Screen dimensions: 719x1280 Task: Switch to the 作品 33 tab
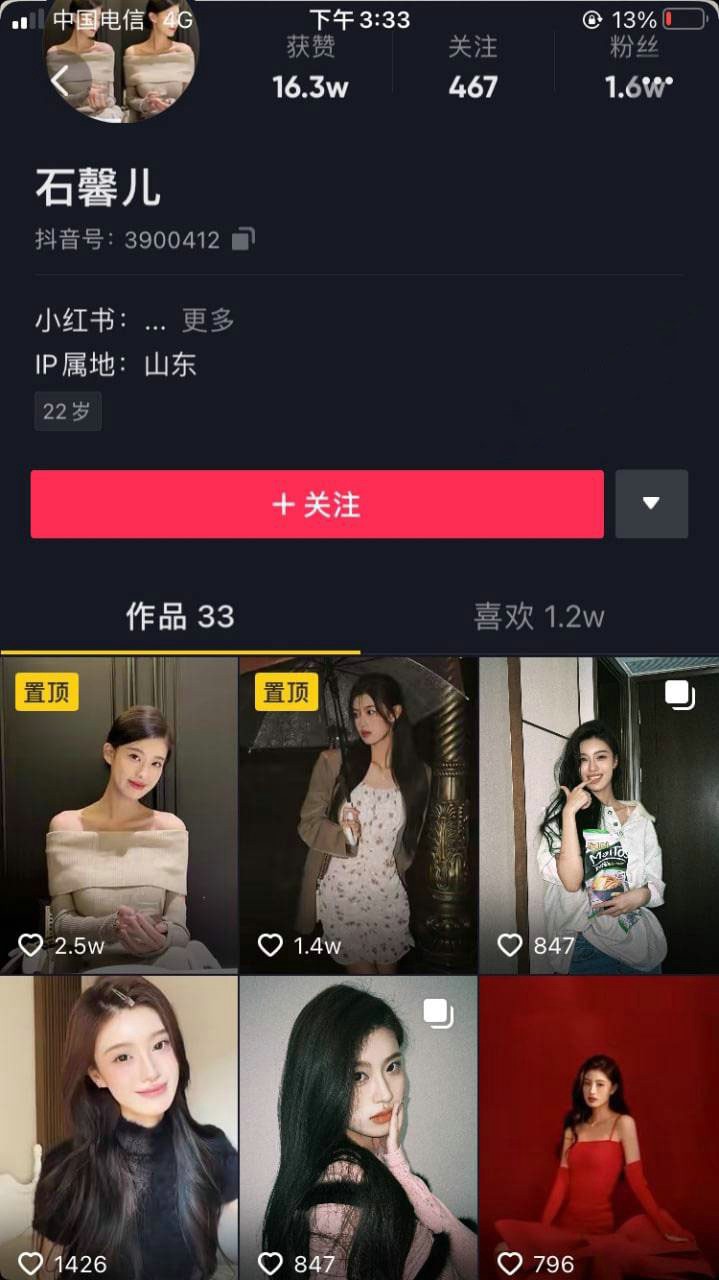coord(180,616)
